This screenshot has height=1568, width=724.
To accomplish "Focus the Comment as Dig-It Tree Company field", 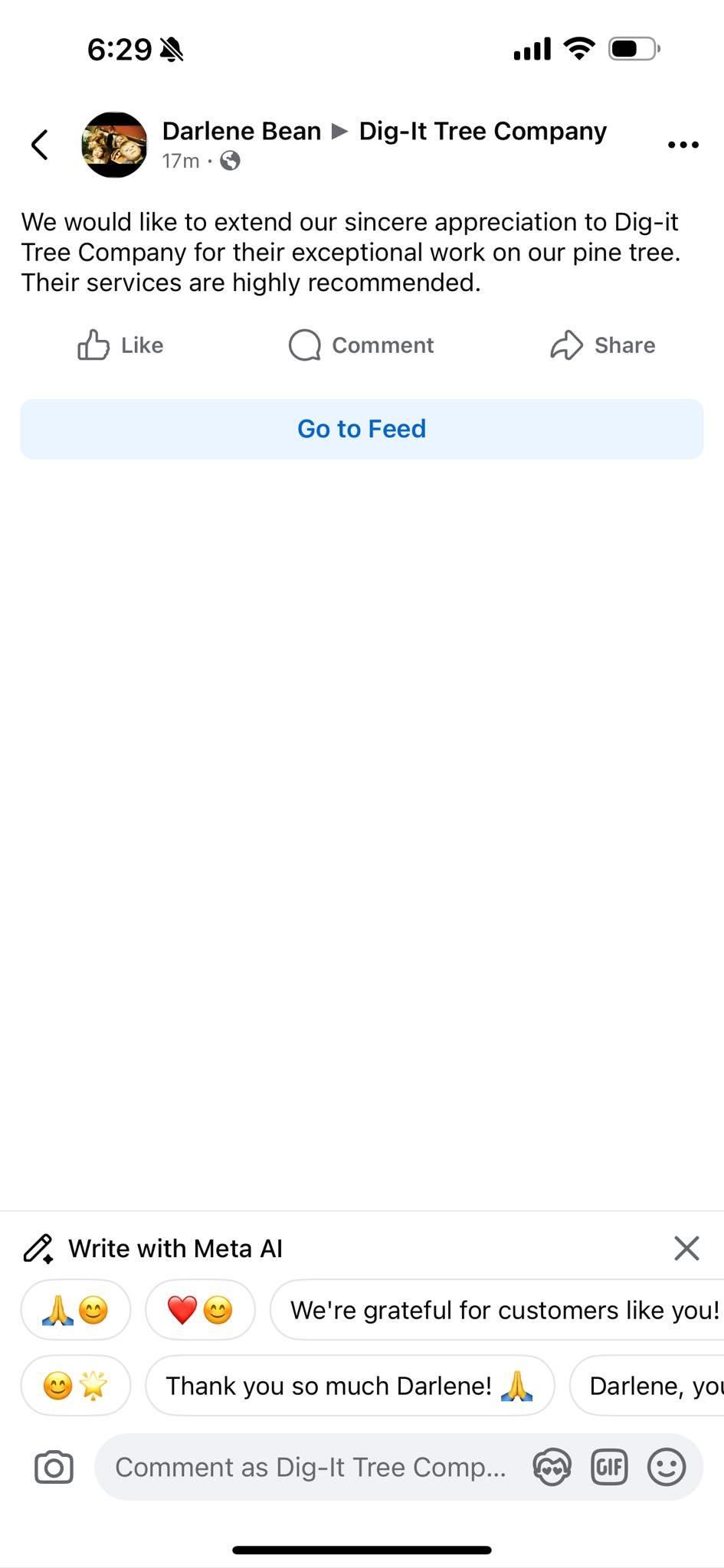I will 310,1468.
